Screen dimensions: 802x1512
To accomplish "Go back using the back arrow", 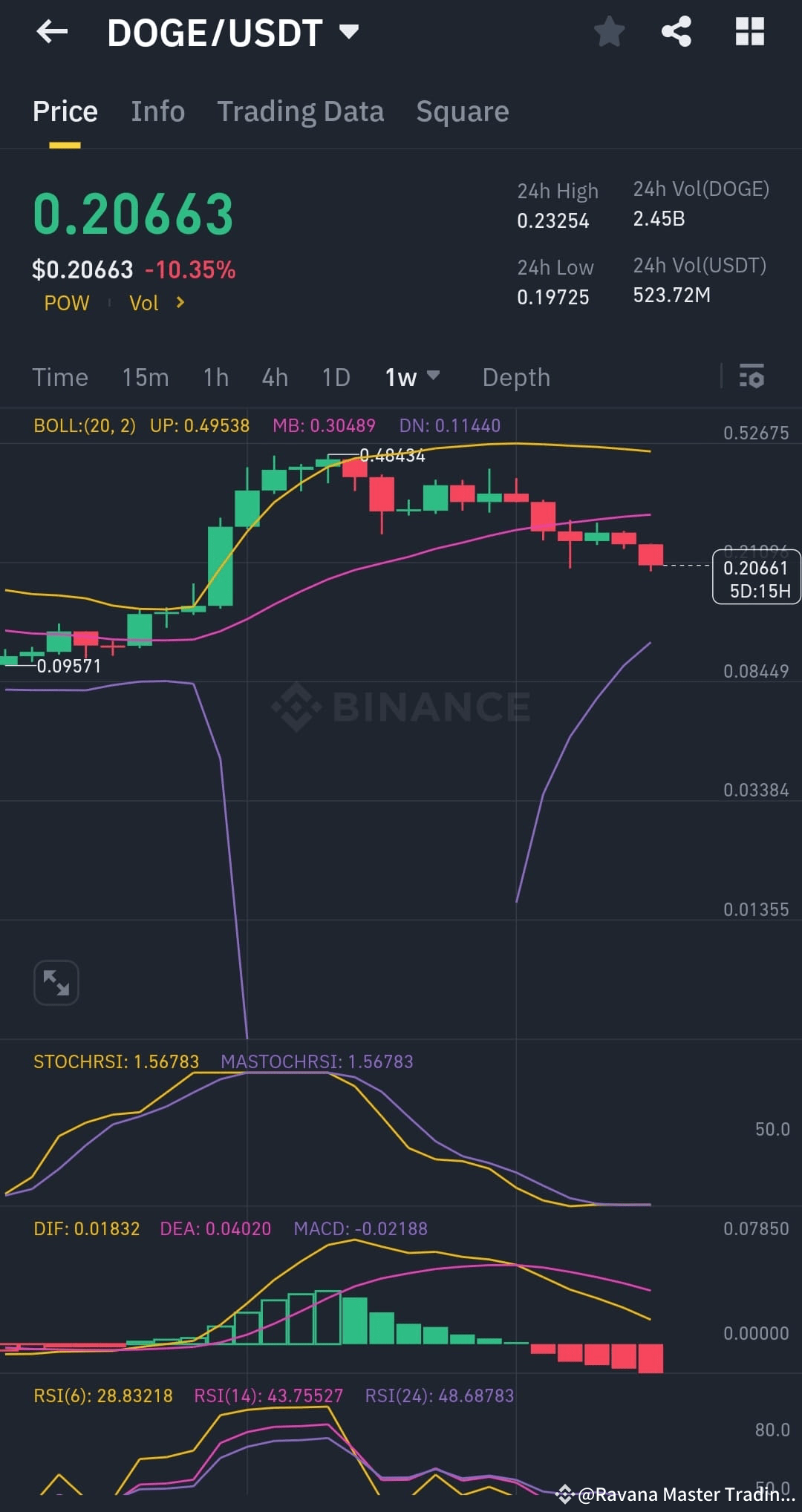I will click(x=52, y=31).
